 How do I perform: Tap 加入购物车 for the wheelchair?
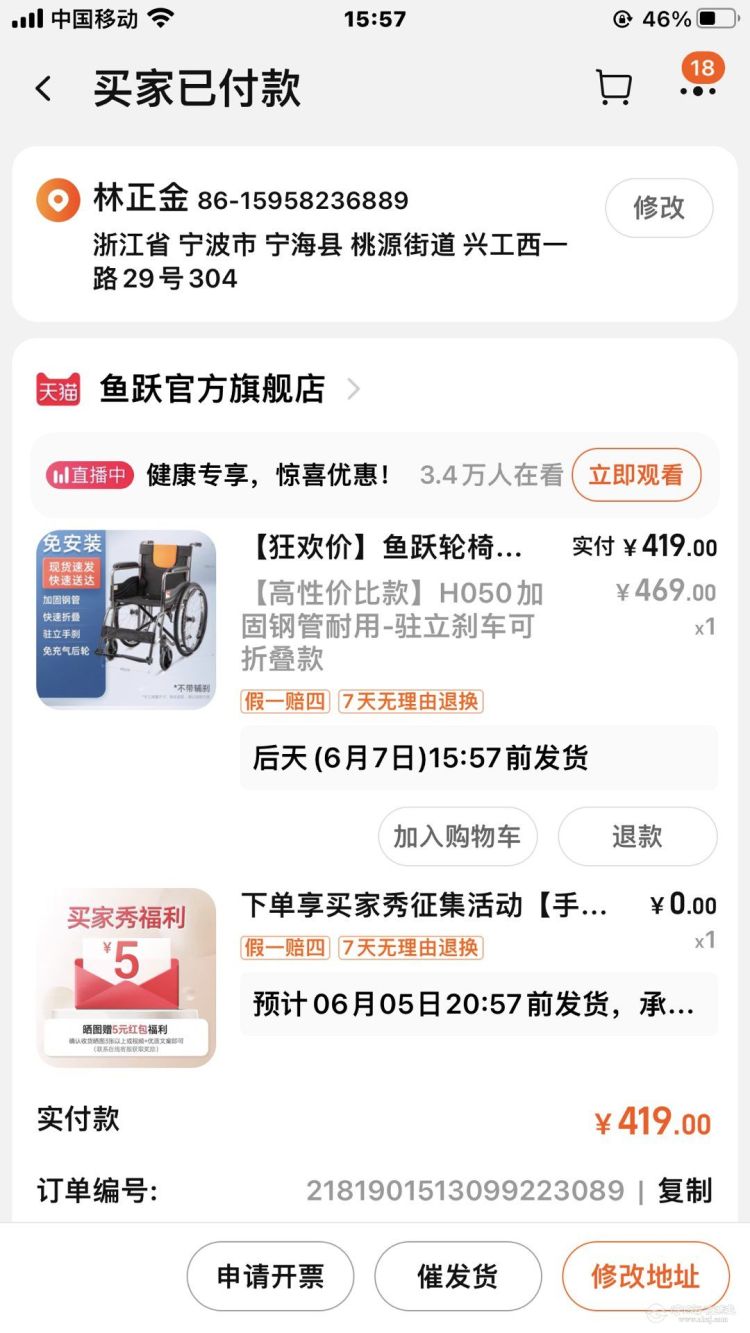click(x=457, y=836)
